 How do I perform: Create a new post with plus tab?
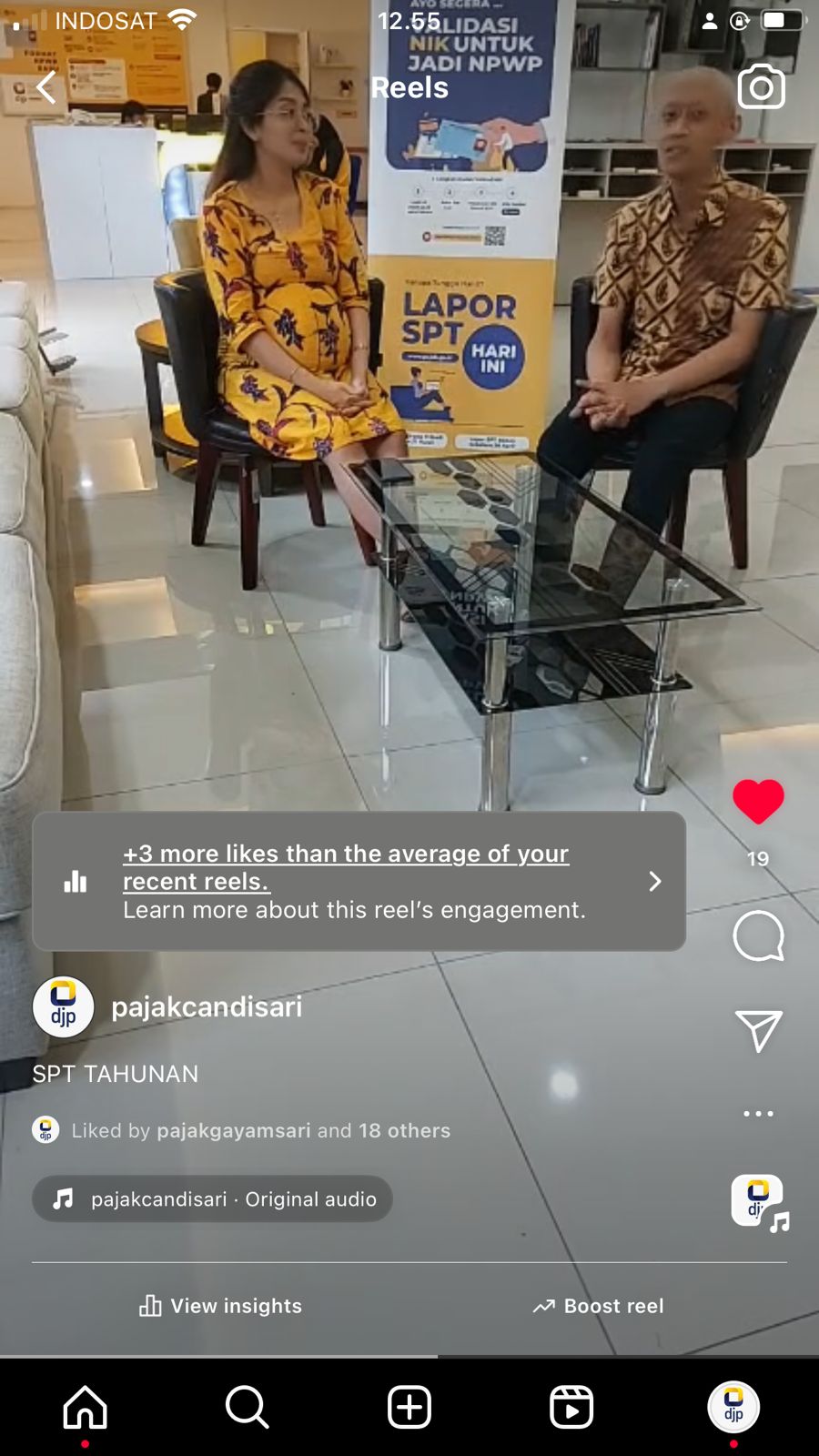point(409,1407)
